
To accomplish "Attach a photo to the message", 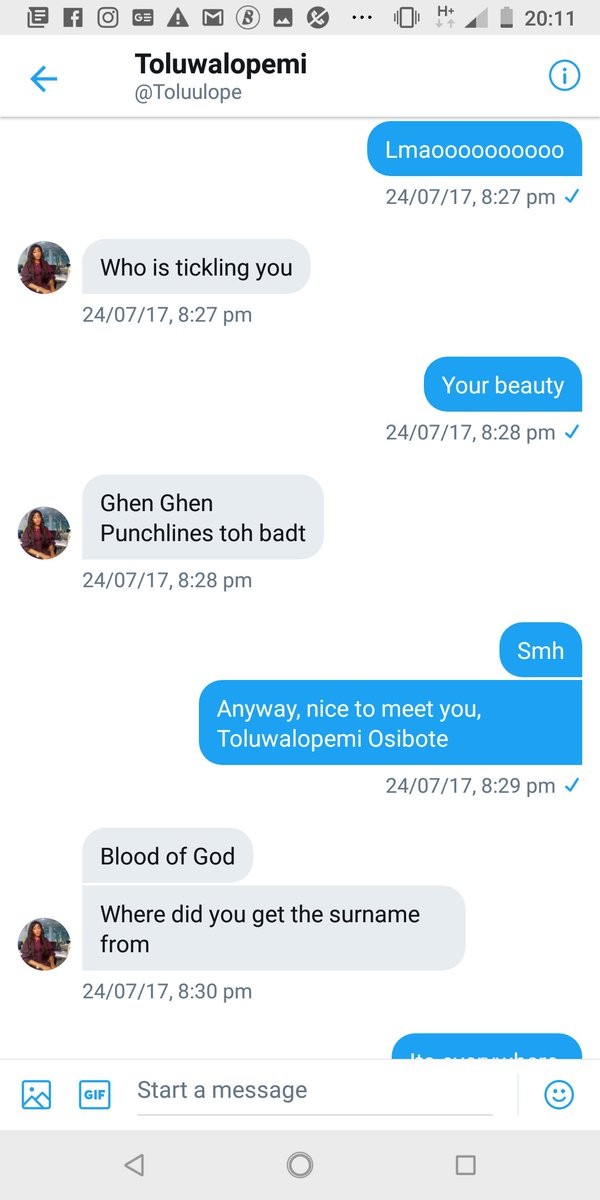I will pyautogui.click(x=36, y=1094).
